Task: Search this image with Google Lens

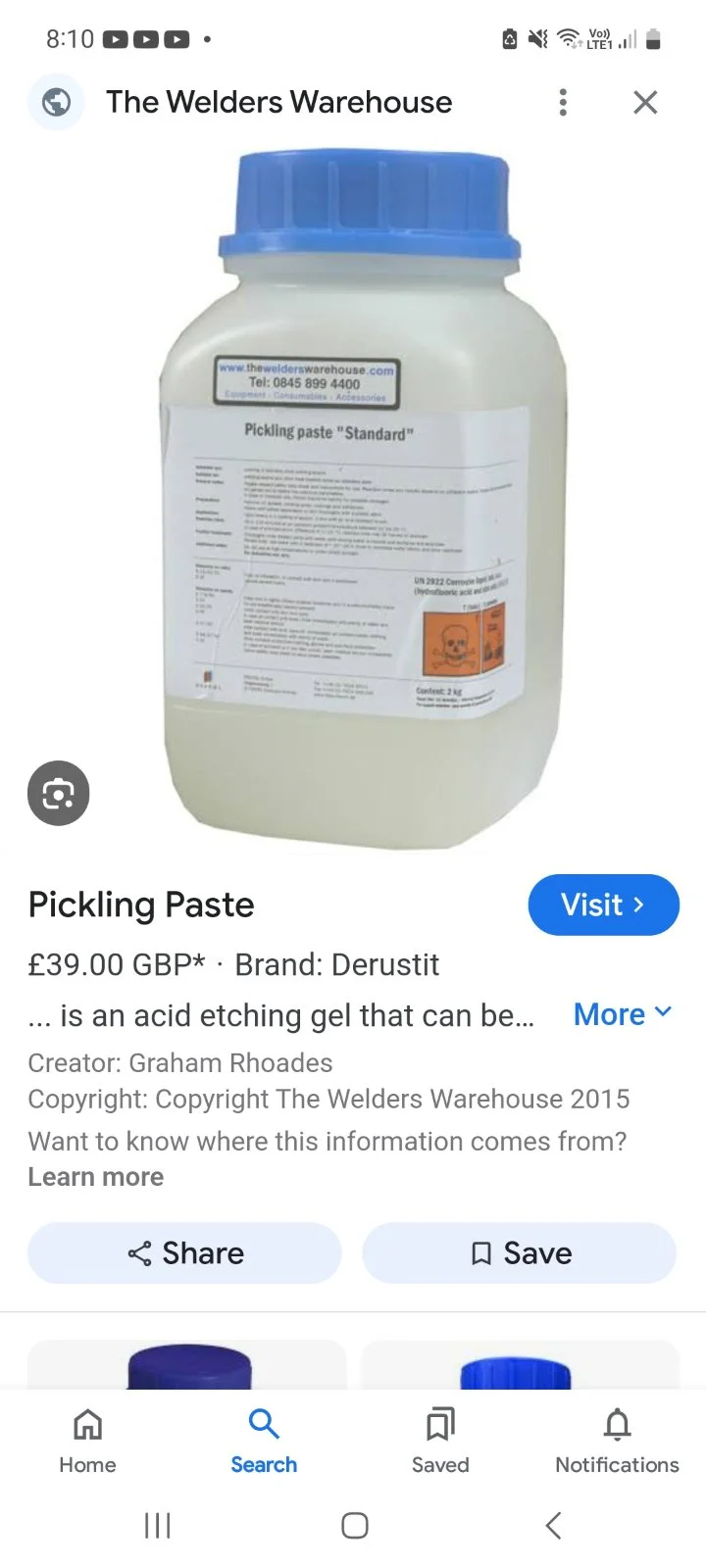Action: [x=58, y=793]
